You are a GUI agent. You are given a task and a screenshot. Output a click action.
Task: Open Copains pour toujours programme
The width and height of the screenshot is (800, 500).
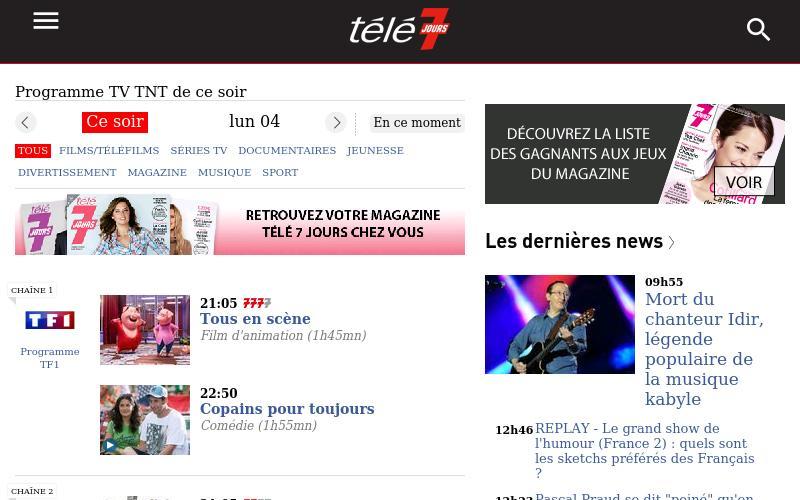tap(287, 409)
